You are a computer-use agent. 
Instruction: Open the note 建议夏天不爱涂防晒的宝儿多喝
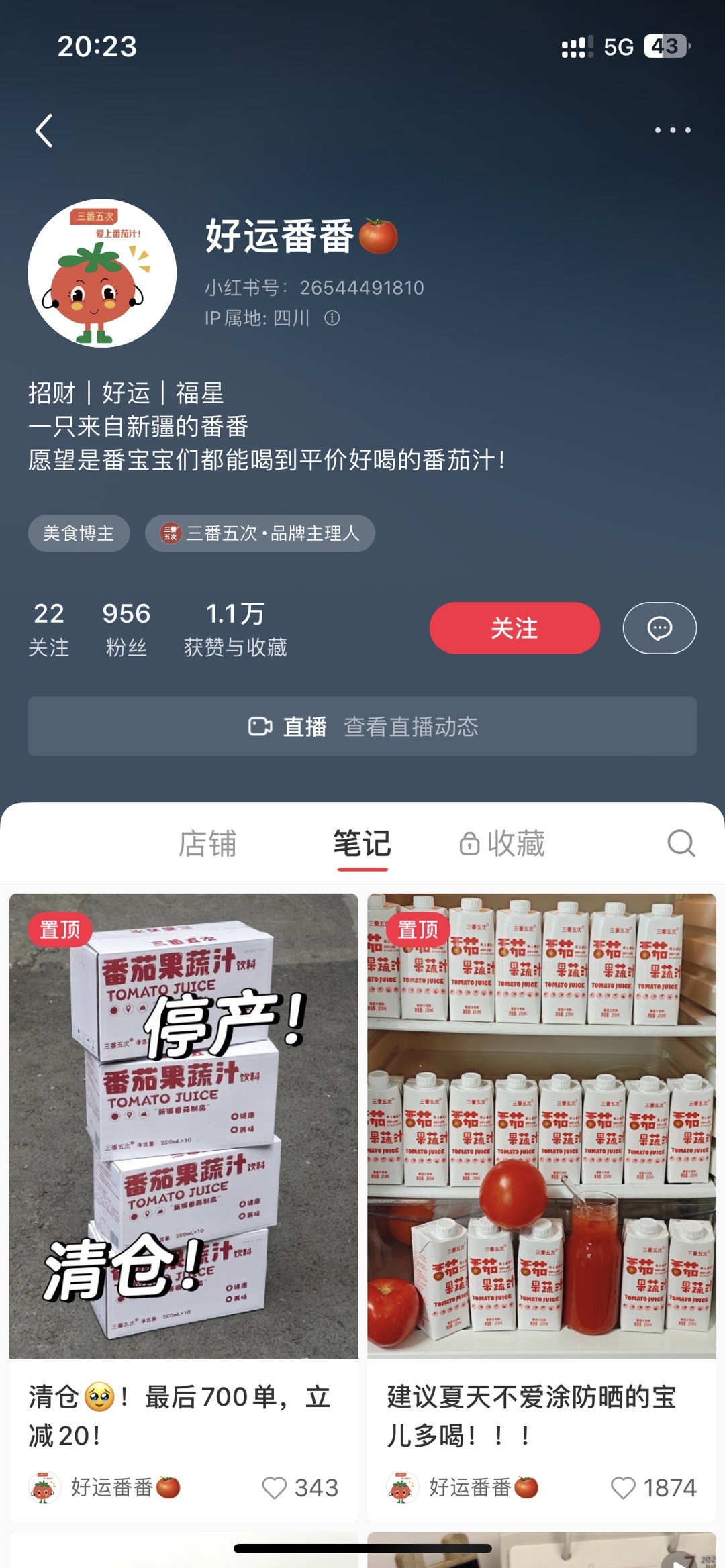(541, 1127)
